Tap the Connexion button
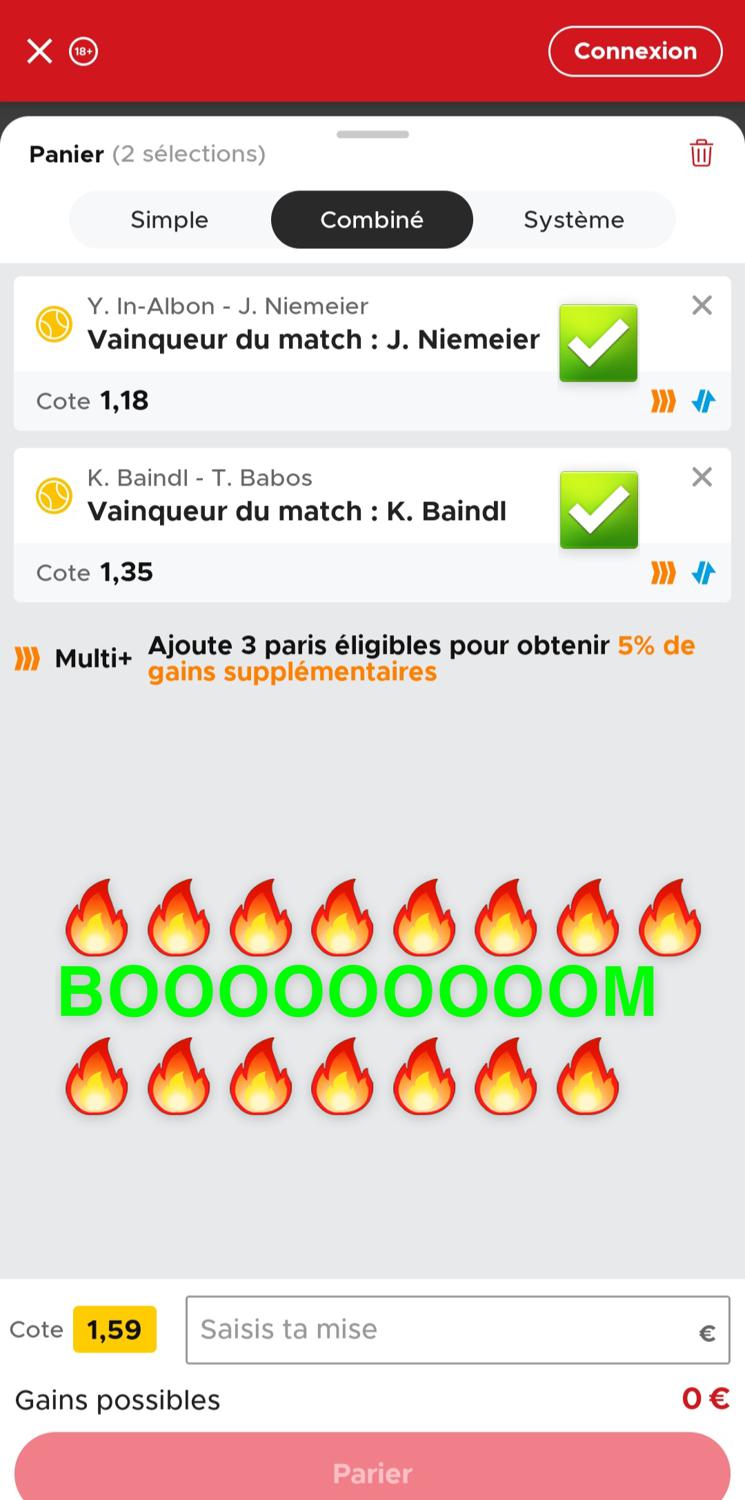Screen dimensions: 745x1500 (x=635, y=51)
